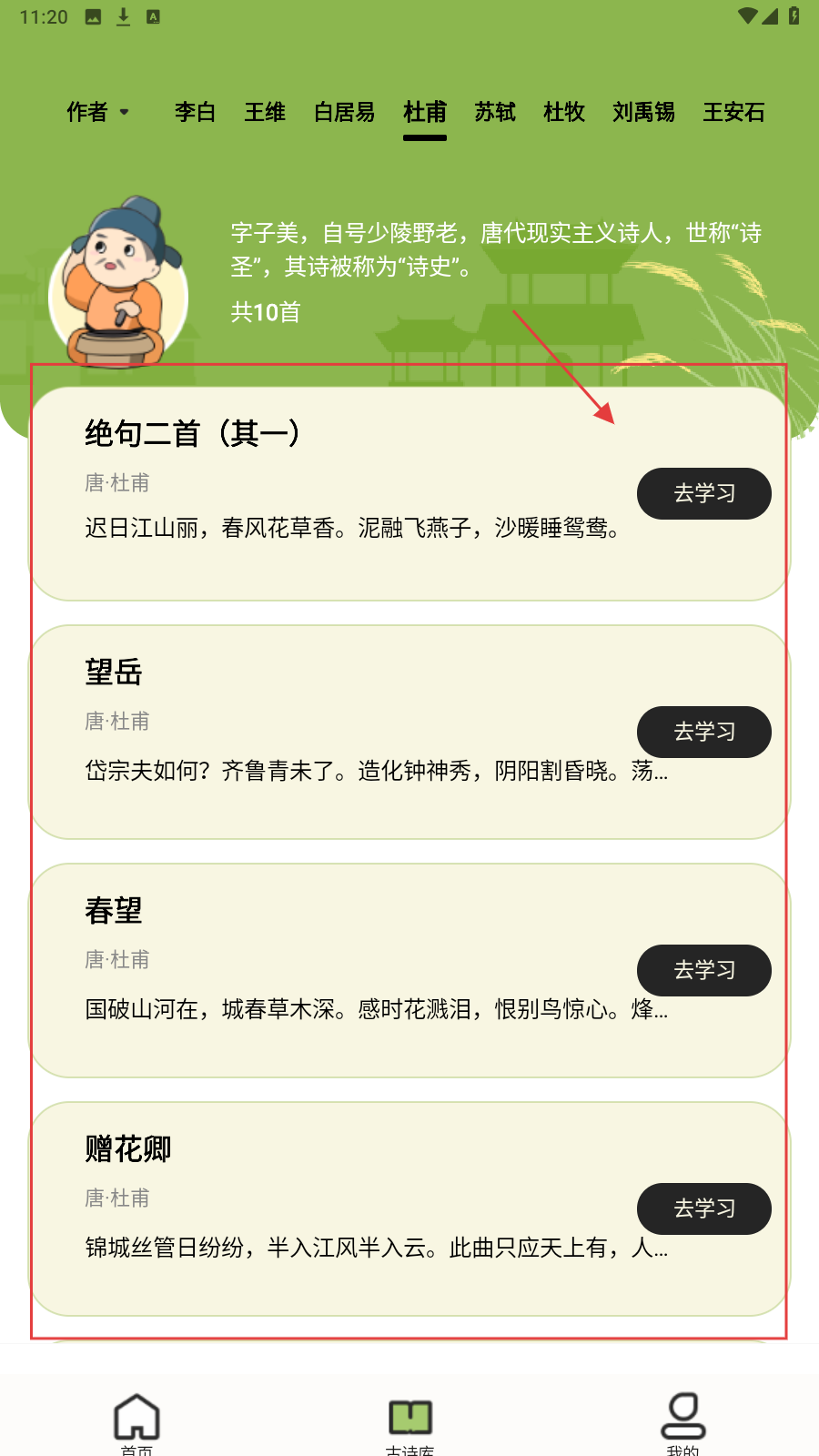Open the 作者 dropdown filter
Viewport: 819px width, 1456px height.
98,112
